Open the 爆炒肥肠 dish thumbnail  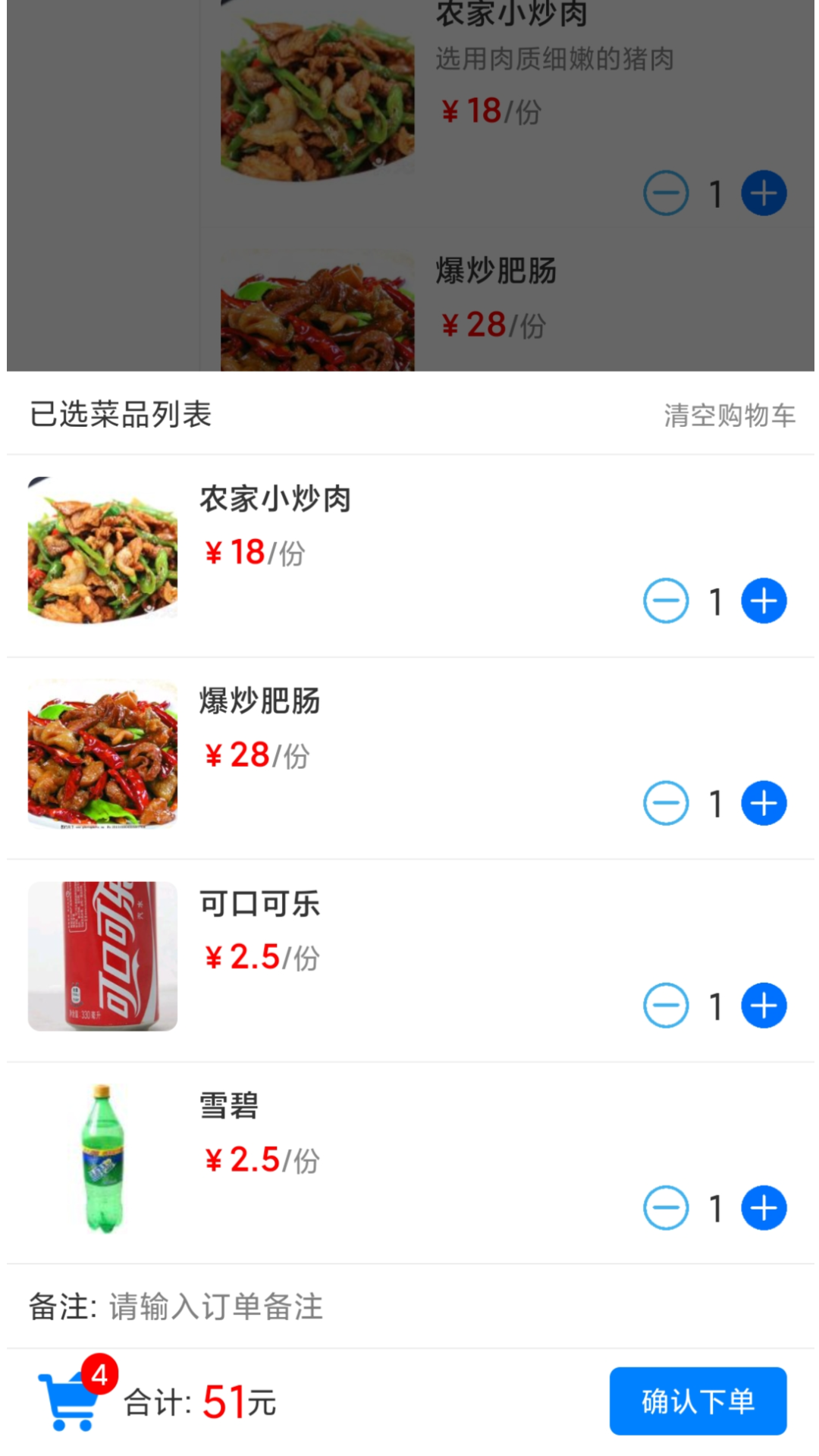pos(102,754)
